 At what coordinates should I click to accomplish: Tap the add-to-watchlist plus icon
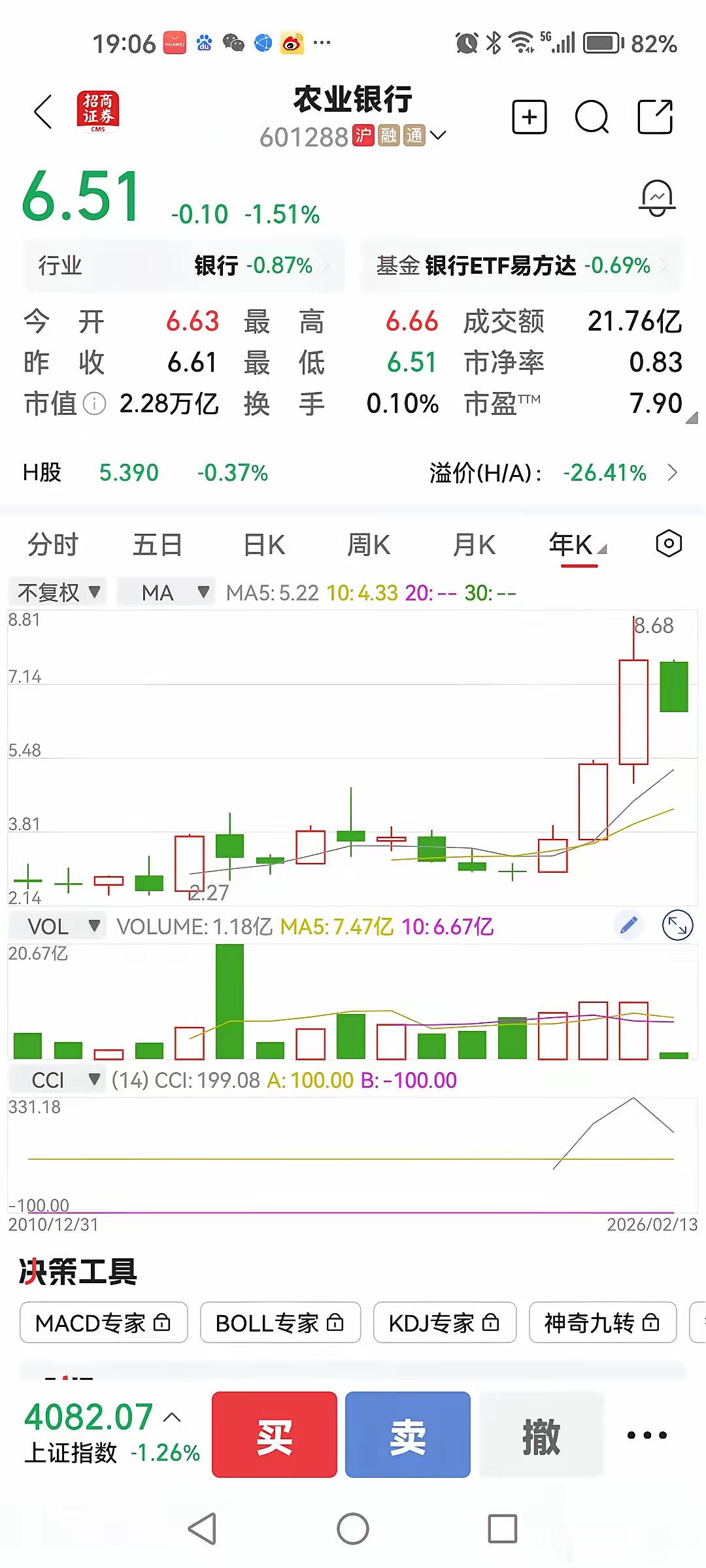(529, 118)
